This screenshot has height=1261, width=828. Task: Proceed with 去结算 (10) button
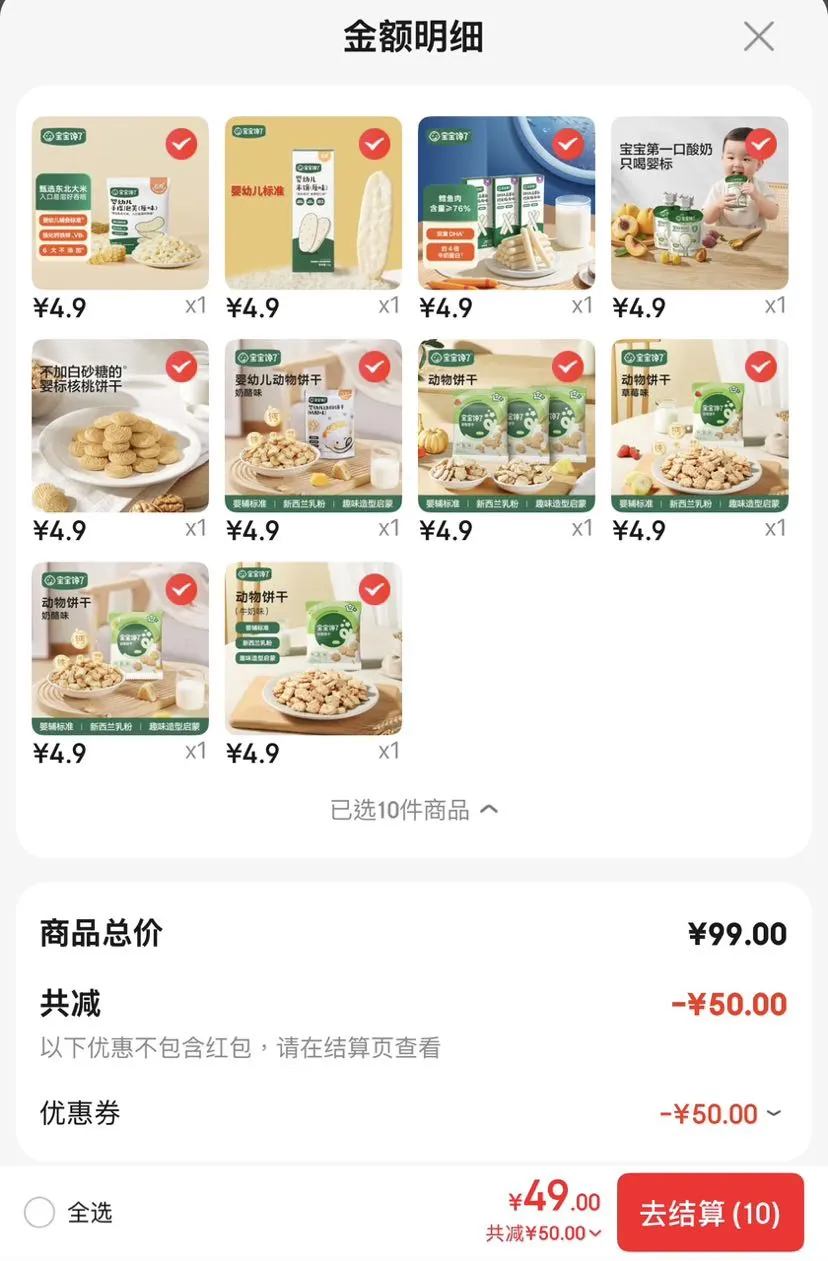[x=710, y=1213]
